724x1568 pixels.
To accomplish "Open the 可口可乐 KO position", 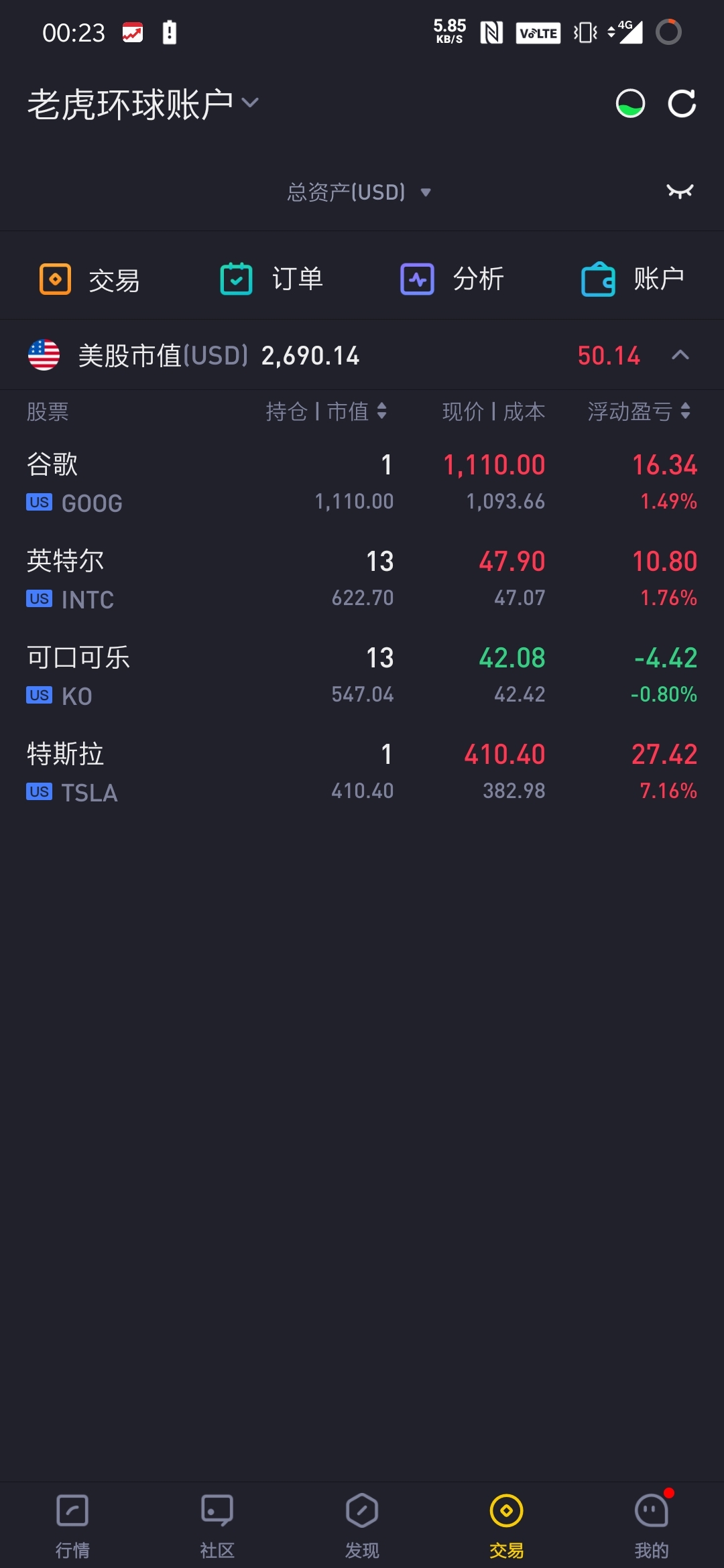I will (362, 675).
